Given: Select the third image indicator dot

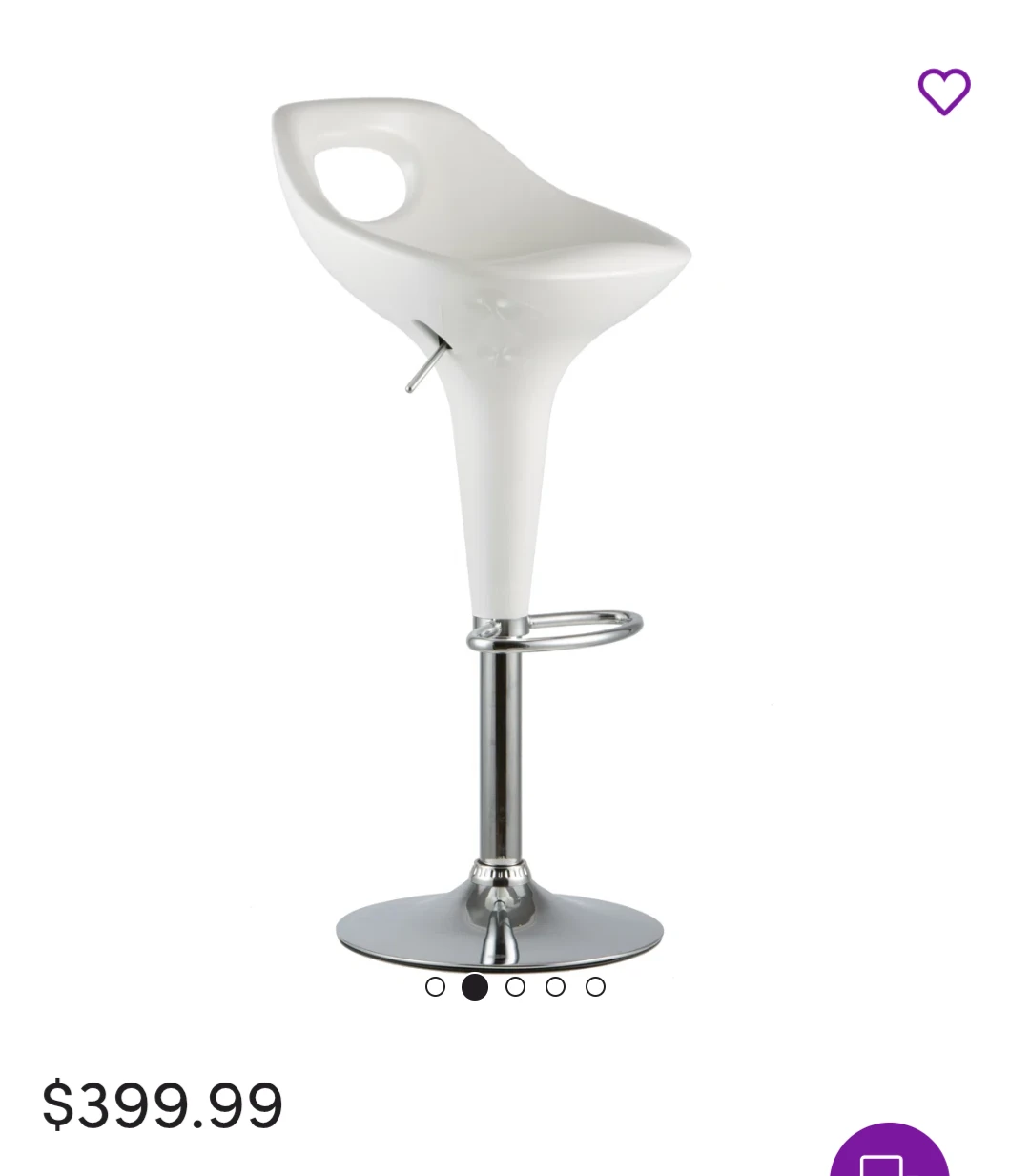Looking at the screenshot, I should (x=515, y=987).
